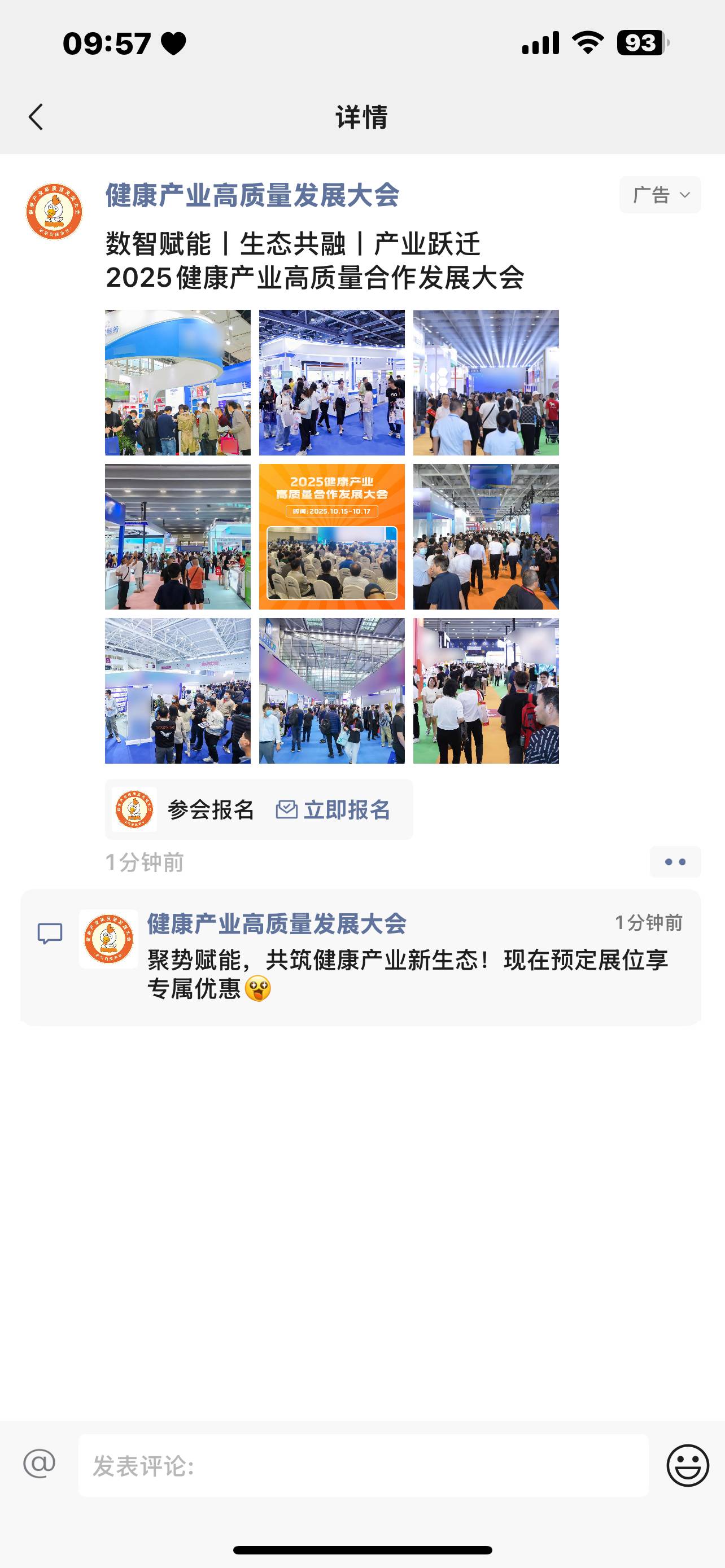Open the emoji picker

687,1465
